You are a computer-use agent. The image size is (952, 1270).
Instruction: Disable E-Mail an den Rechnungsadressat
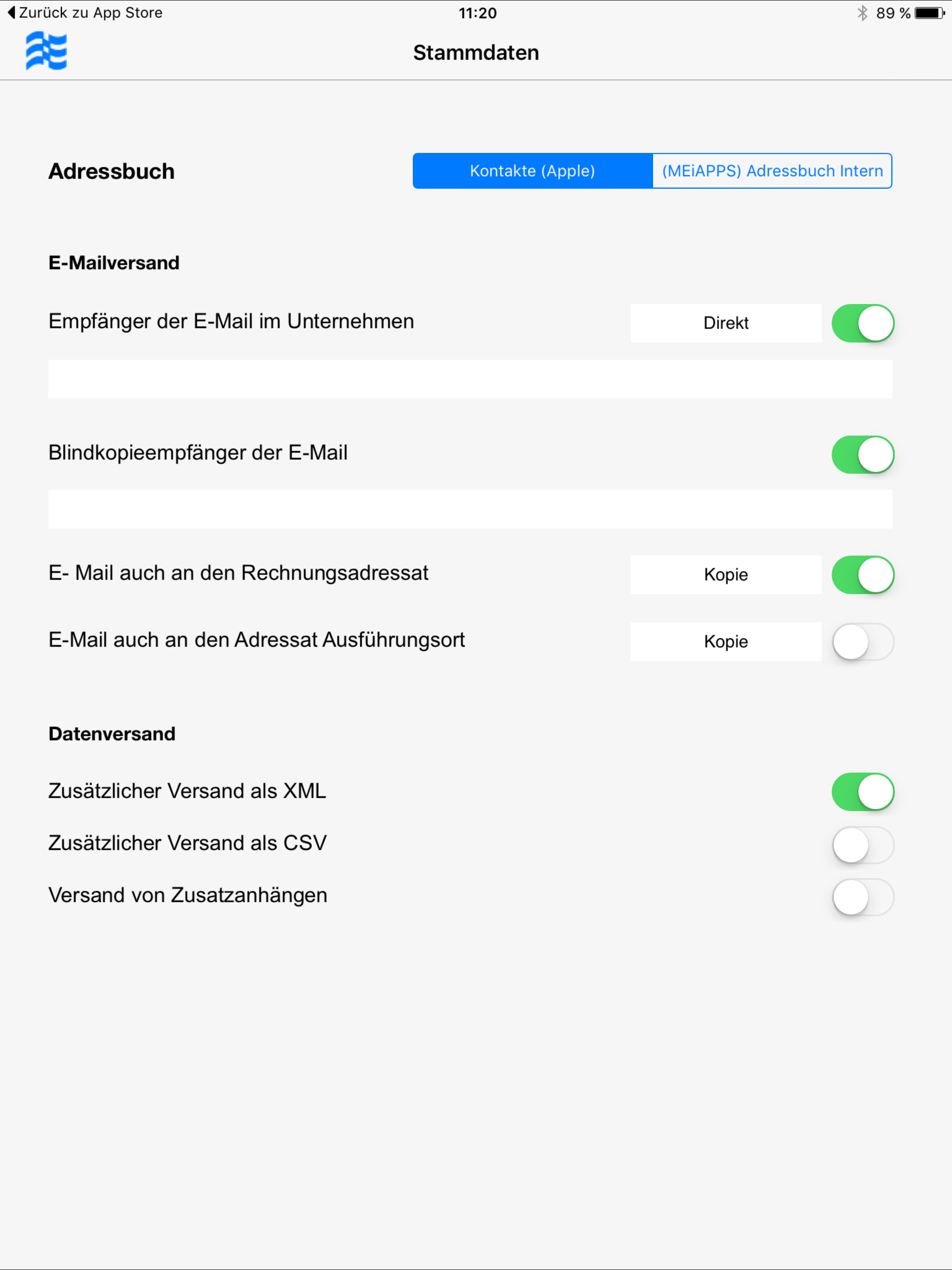point(862,574)
